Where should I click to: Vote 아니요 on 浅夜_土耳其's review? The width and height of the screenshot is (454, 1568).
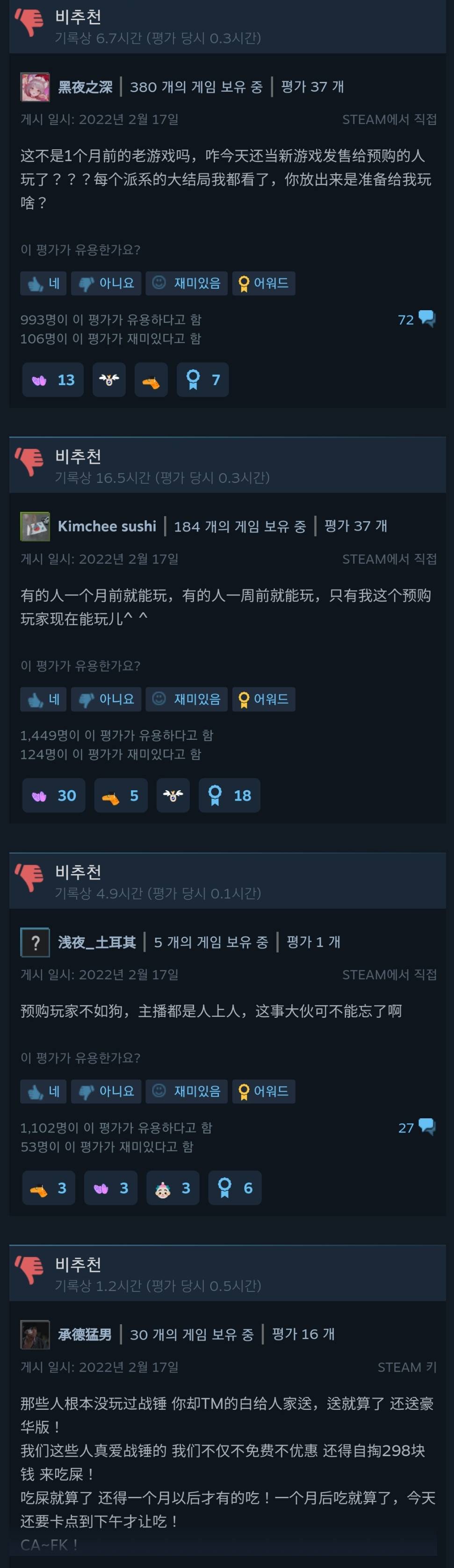pos(107,1091)
